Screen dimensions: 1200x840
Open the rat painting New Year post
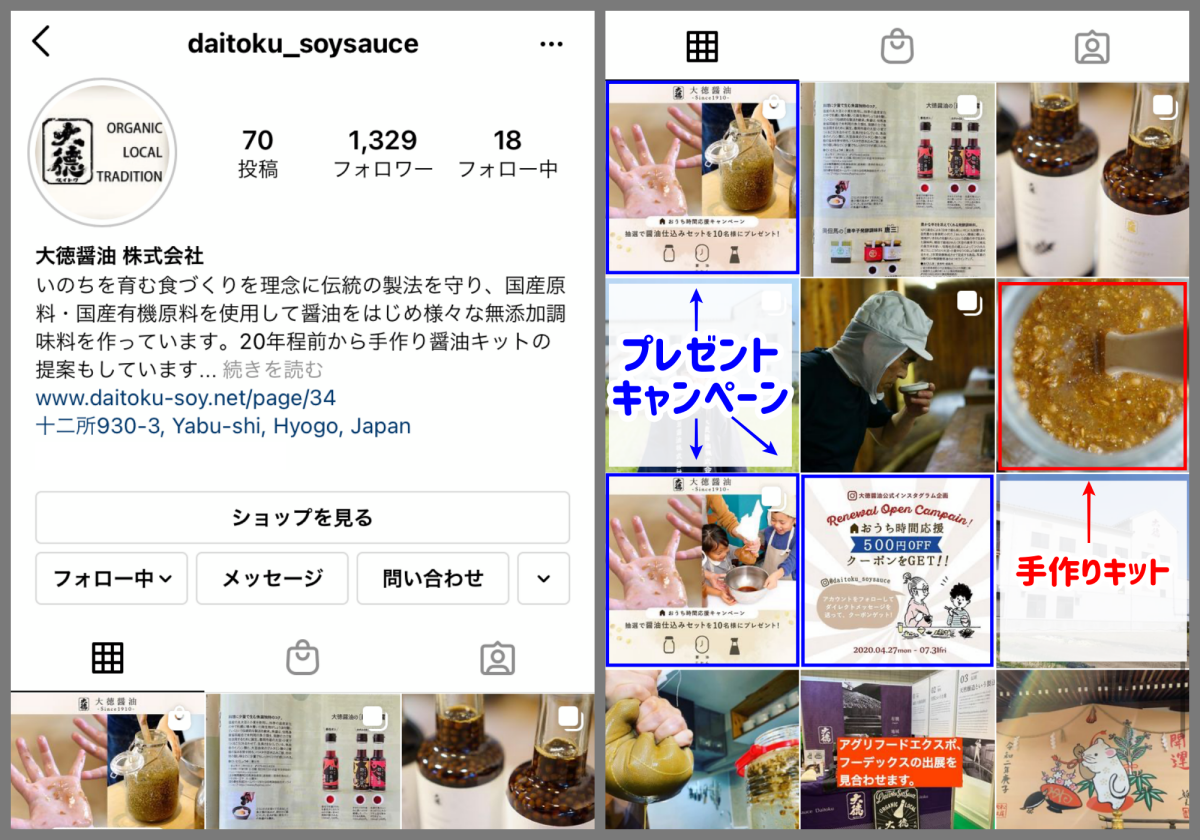tap(1092, 750)
